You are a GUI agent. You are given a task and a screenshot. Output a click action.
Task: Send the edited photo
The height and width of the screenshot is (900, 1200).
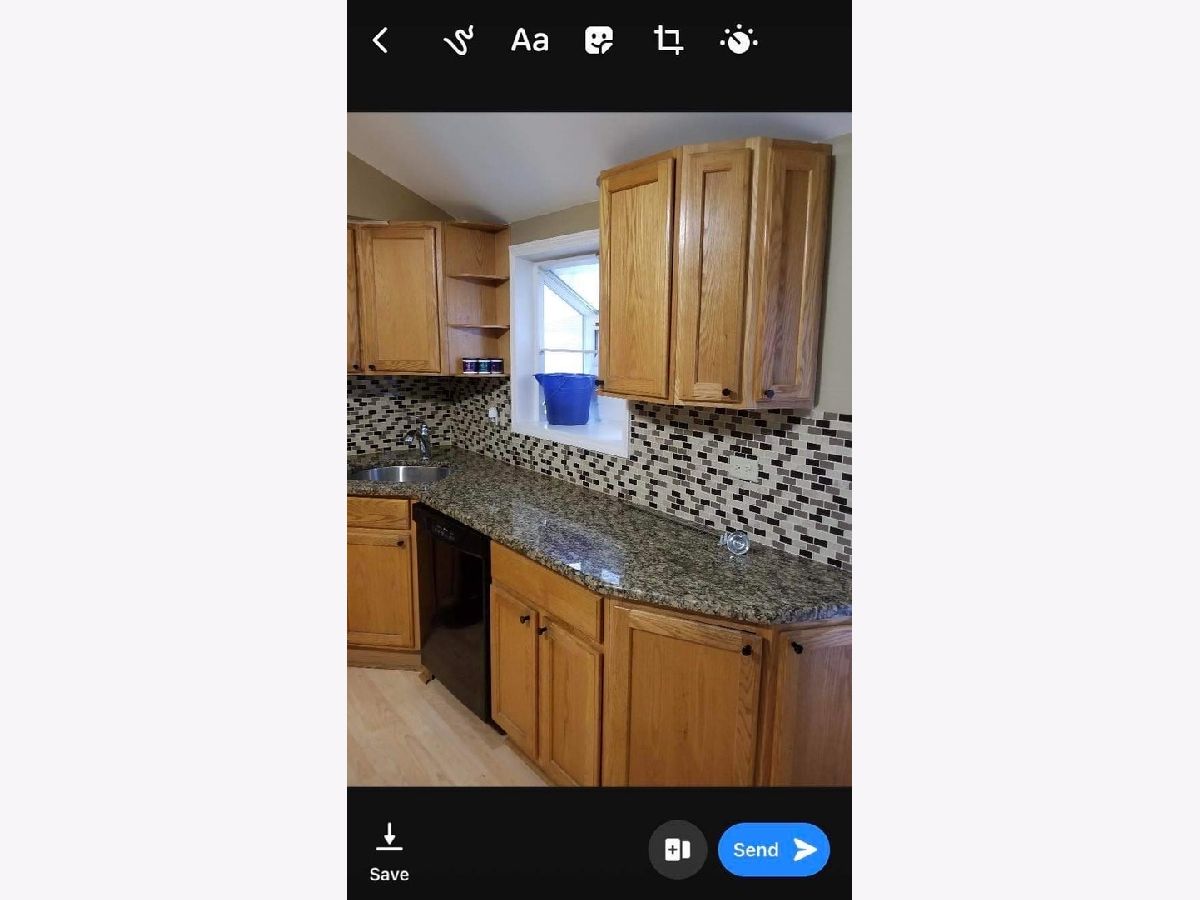774,850
